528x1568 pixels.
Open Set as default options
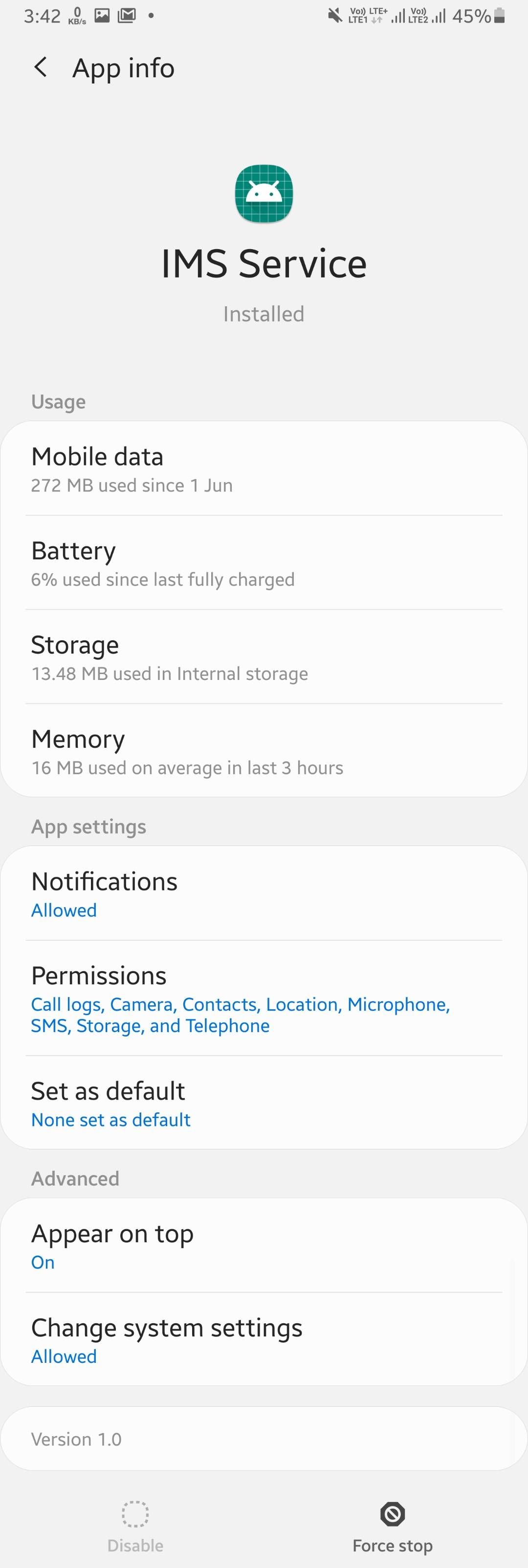click(263, 1103)
